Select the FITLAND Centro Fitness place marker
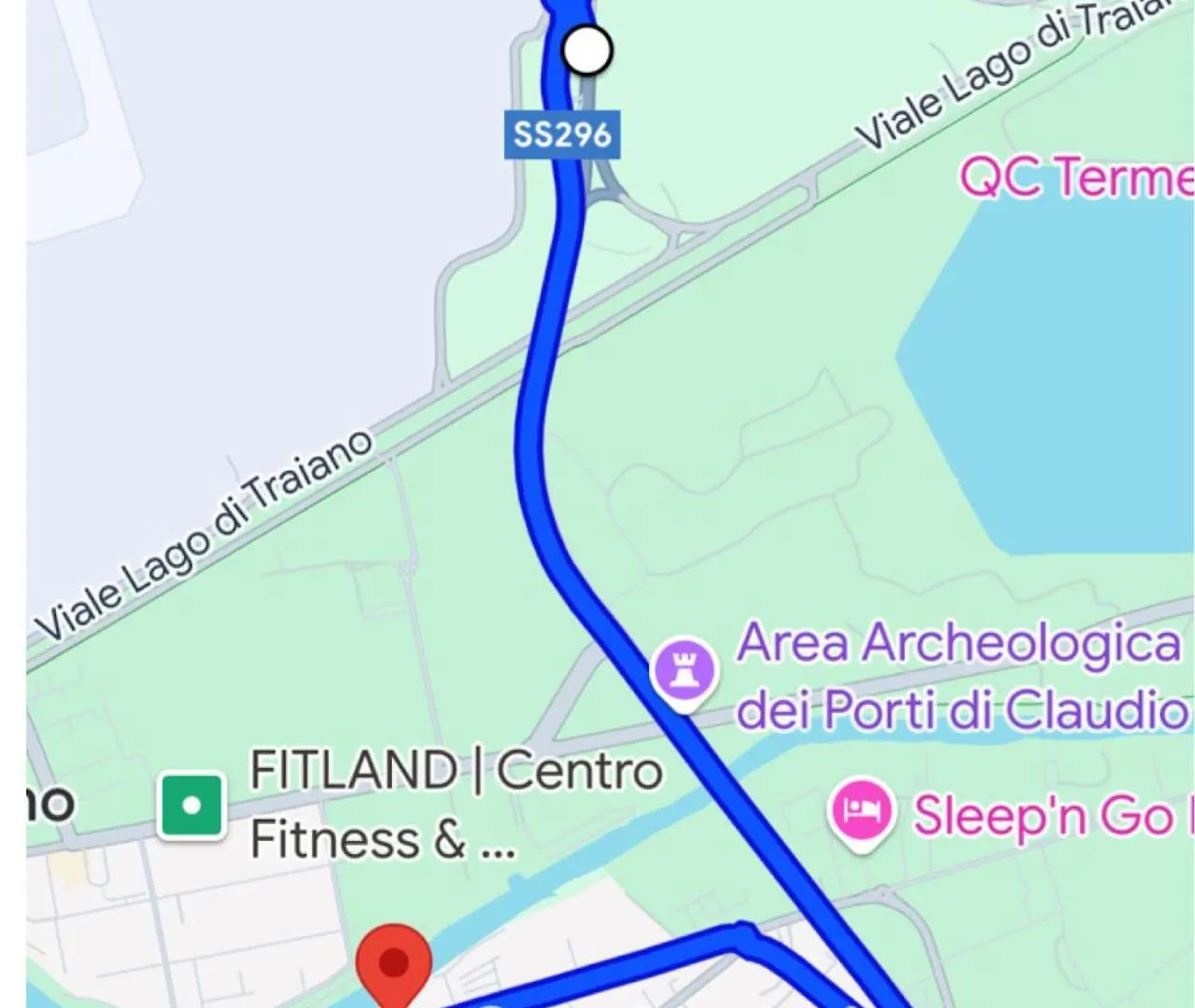Image resolution: width=1195 pixels, height=1008 pixels. (192, 805)
